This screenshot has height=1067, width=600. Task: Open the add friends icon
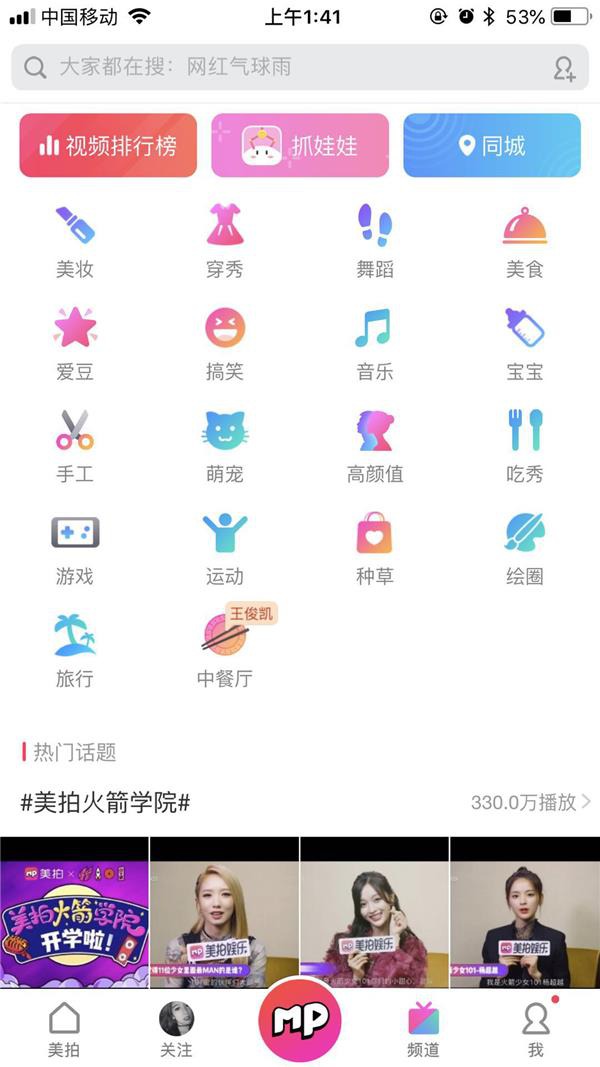(x=564, y=68)
